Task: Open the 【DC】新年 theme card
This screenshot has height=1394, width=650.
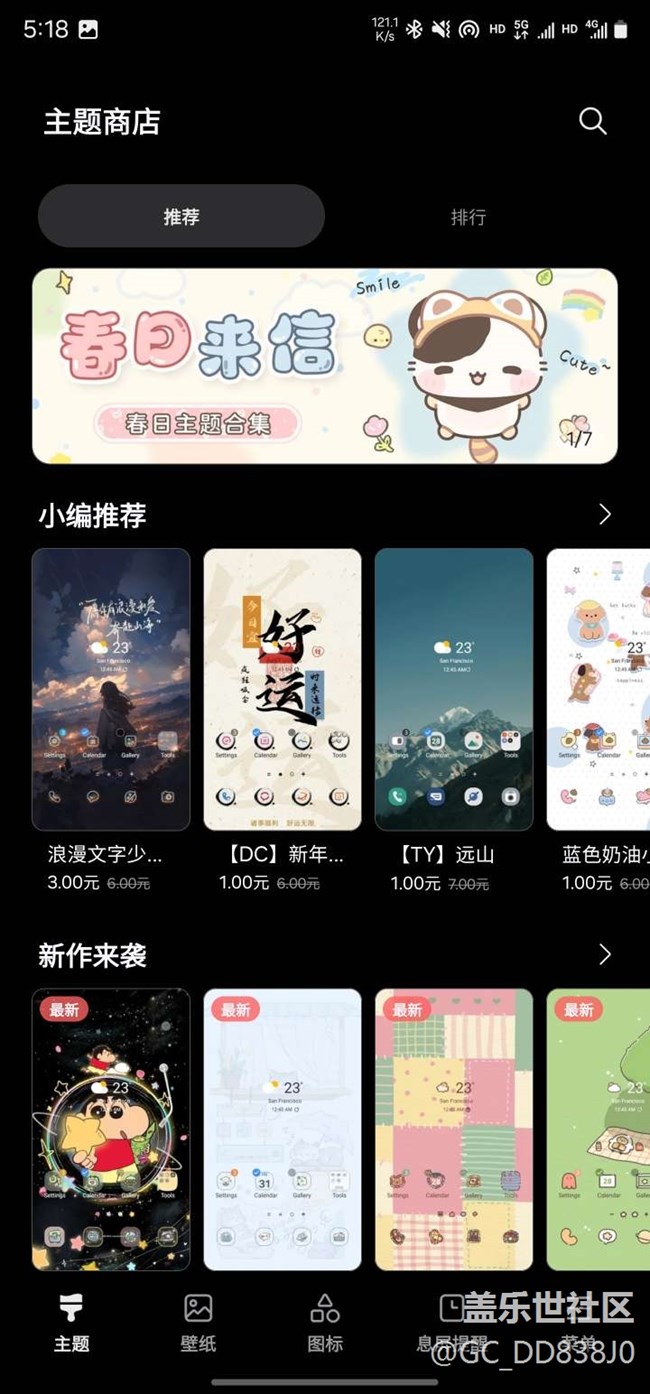Action: click(282, 690)
